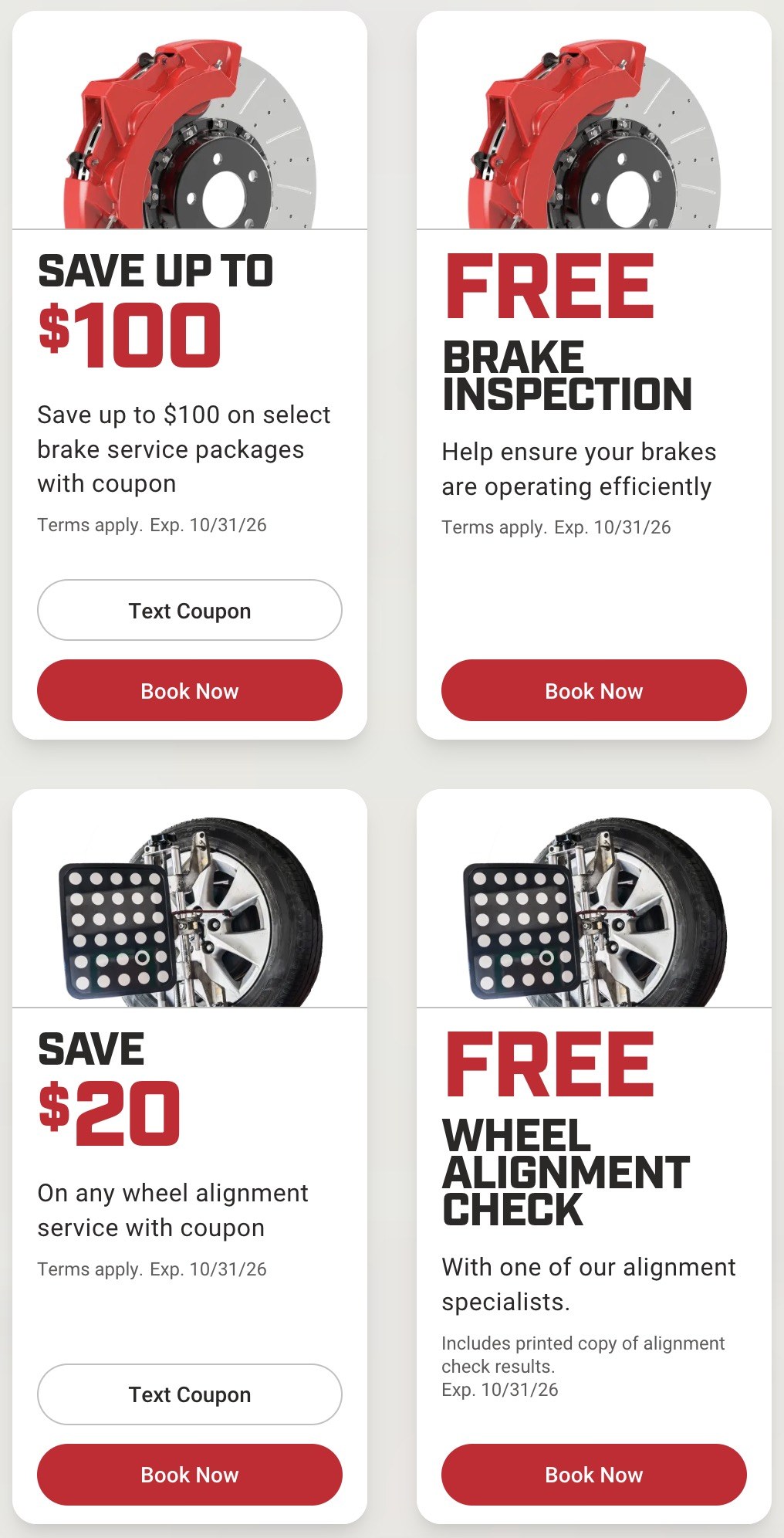Screen dimensions: 784x1538
Task: Book the free brake inspection
Action: (x=594, y=690)
